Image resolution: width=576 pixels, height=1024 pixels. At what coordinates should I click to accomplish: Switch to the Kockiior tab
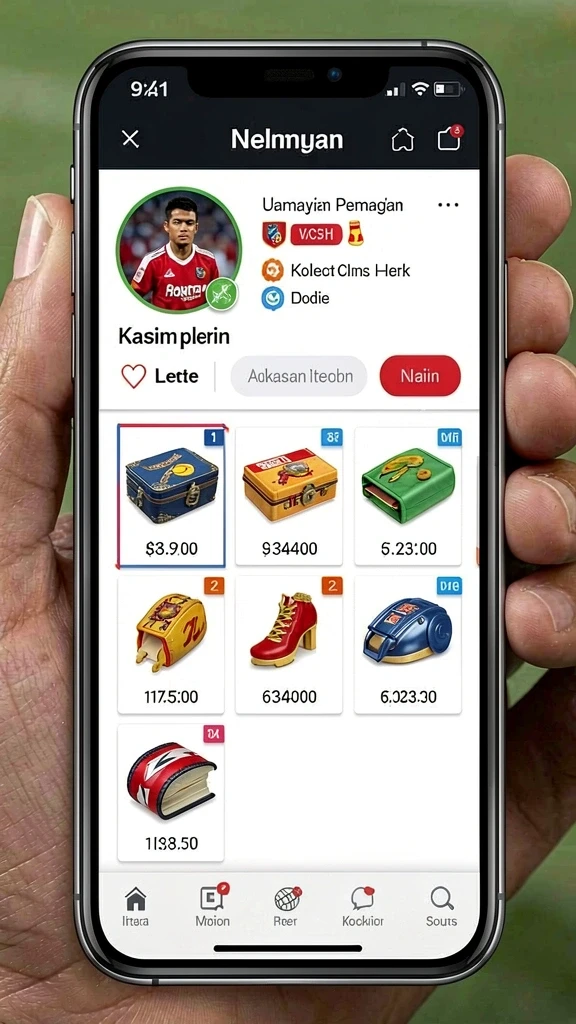[x=362, y=906]
